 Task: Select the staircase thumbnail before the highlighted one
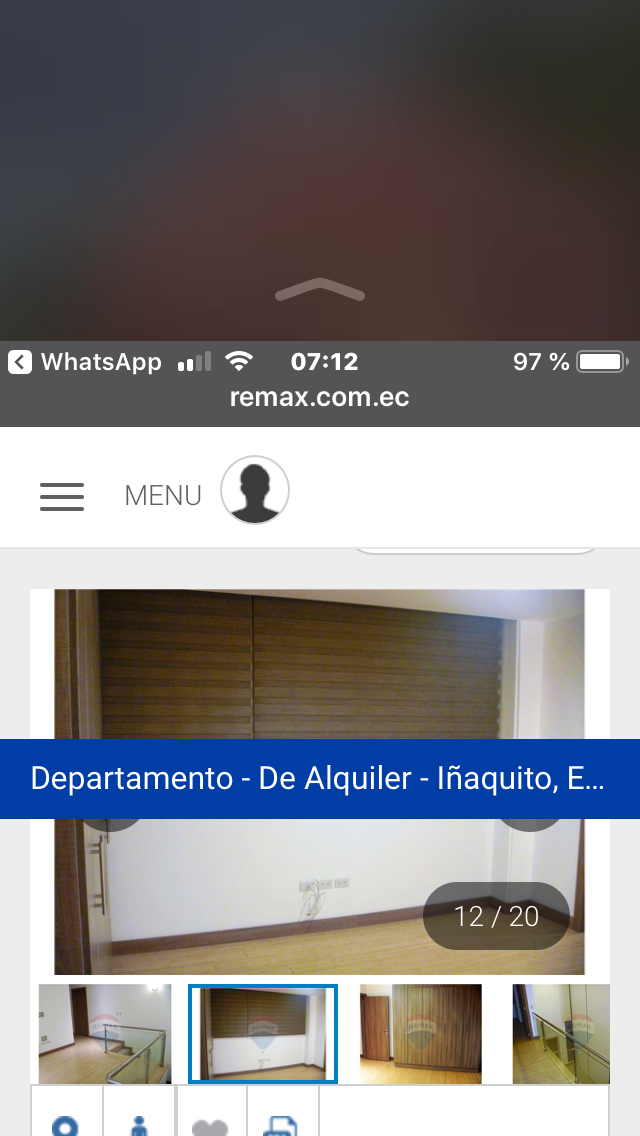[x=104, y=1033]
